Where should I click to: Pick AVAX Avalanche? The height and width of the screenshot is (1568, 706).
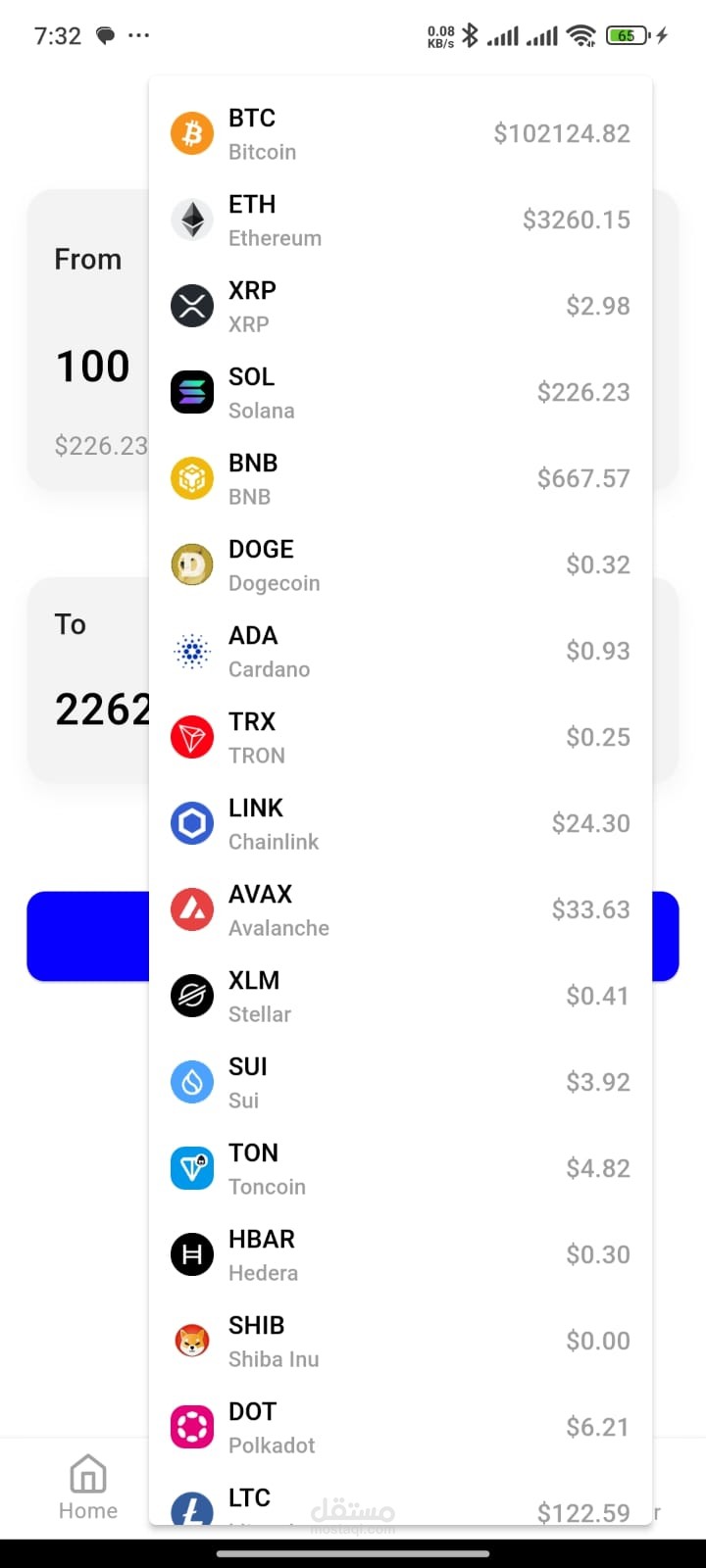pyautogui.click(x=400, y=910)
